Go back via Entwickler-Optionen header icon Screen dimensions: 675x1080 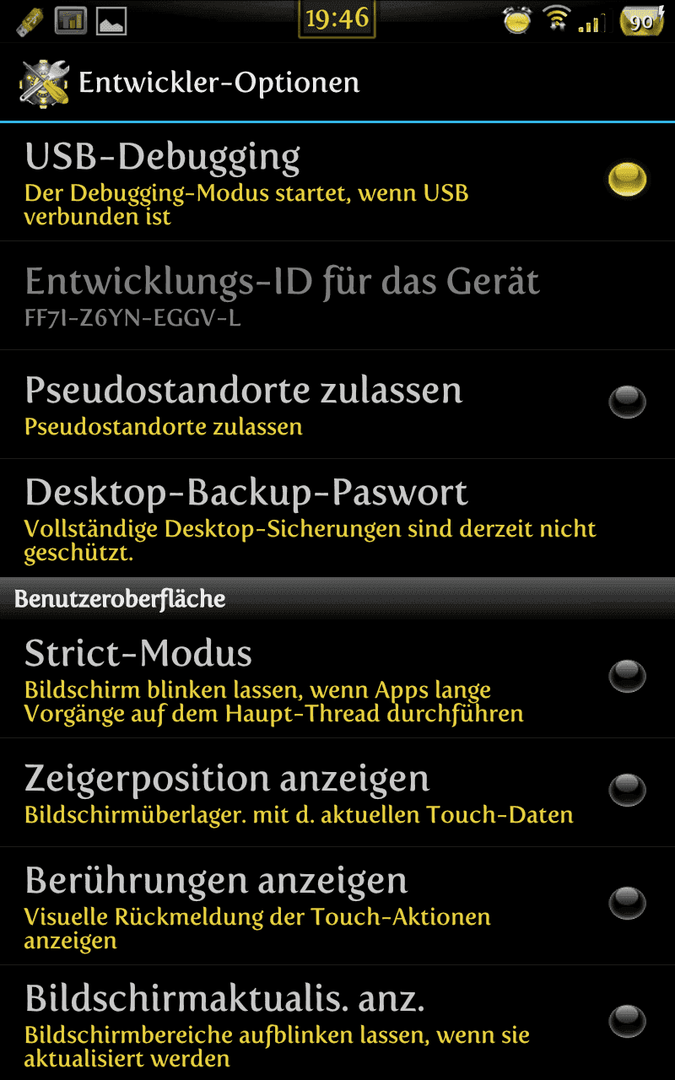[44, 83]
